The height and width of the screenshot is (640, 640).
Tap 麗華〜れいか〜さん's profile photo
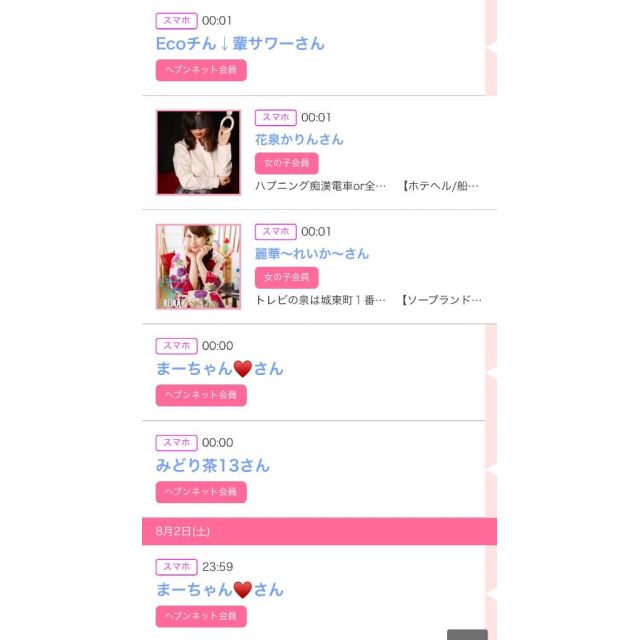point(198,267)
